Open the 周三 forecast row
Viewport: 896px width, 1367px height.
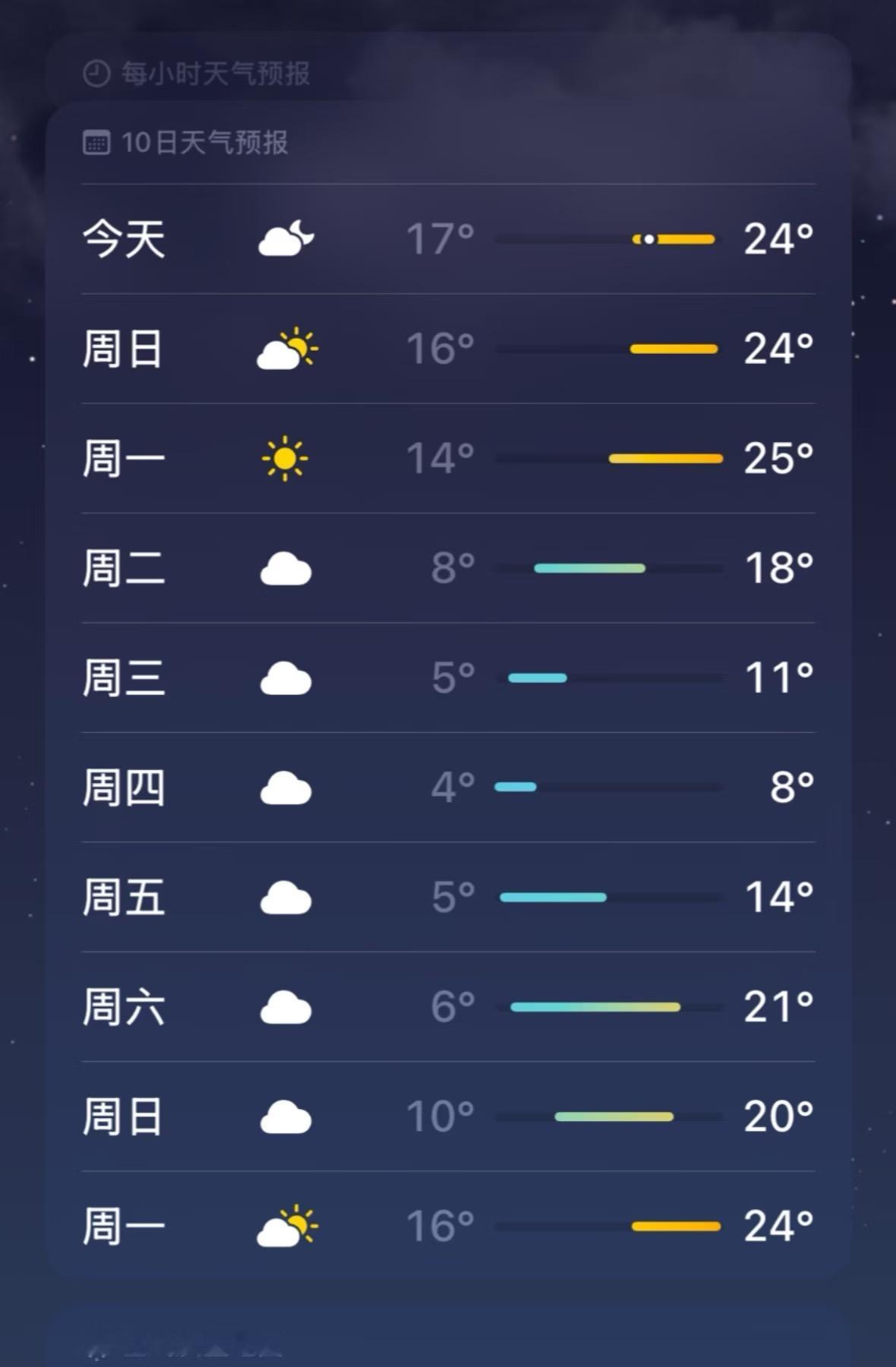click(448, 677)
